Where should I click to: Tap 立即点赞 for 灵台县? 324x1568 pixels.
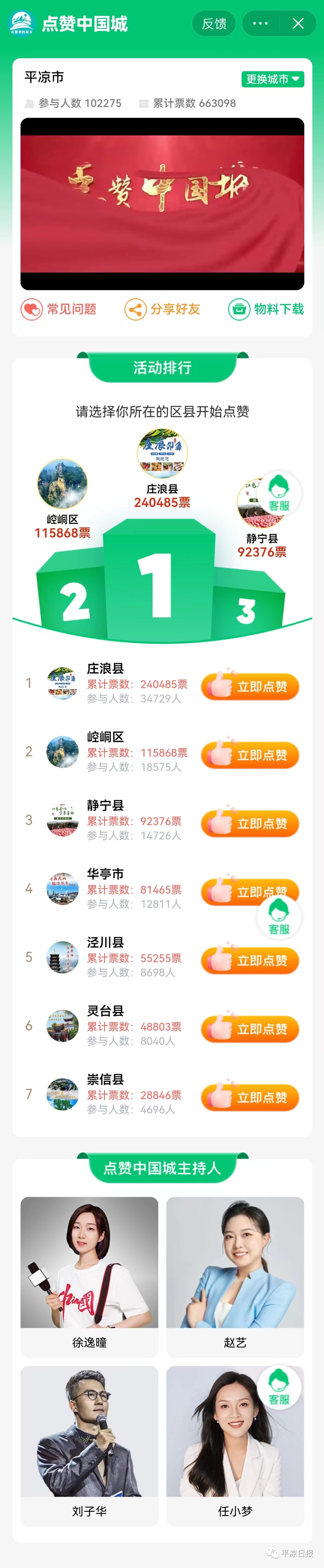point(250,1029)
